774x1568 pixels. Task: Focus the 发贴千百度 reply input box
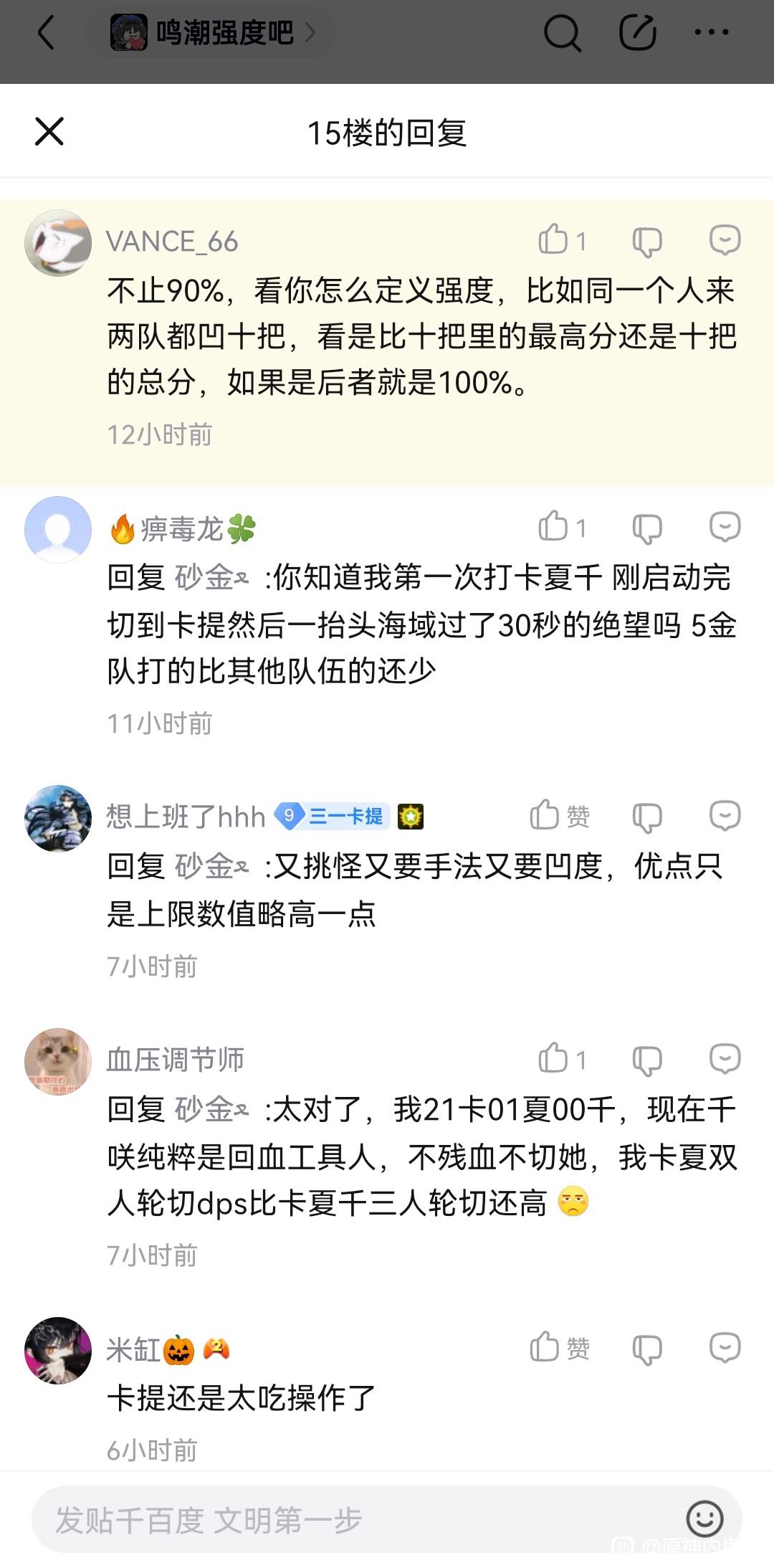coord(344,1519)
